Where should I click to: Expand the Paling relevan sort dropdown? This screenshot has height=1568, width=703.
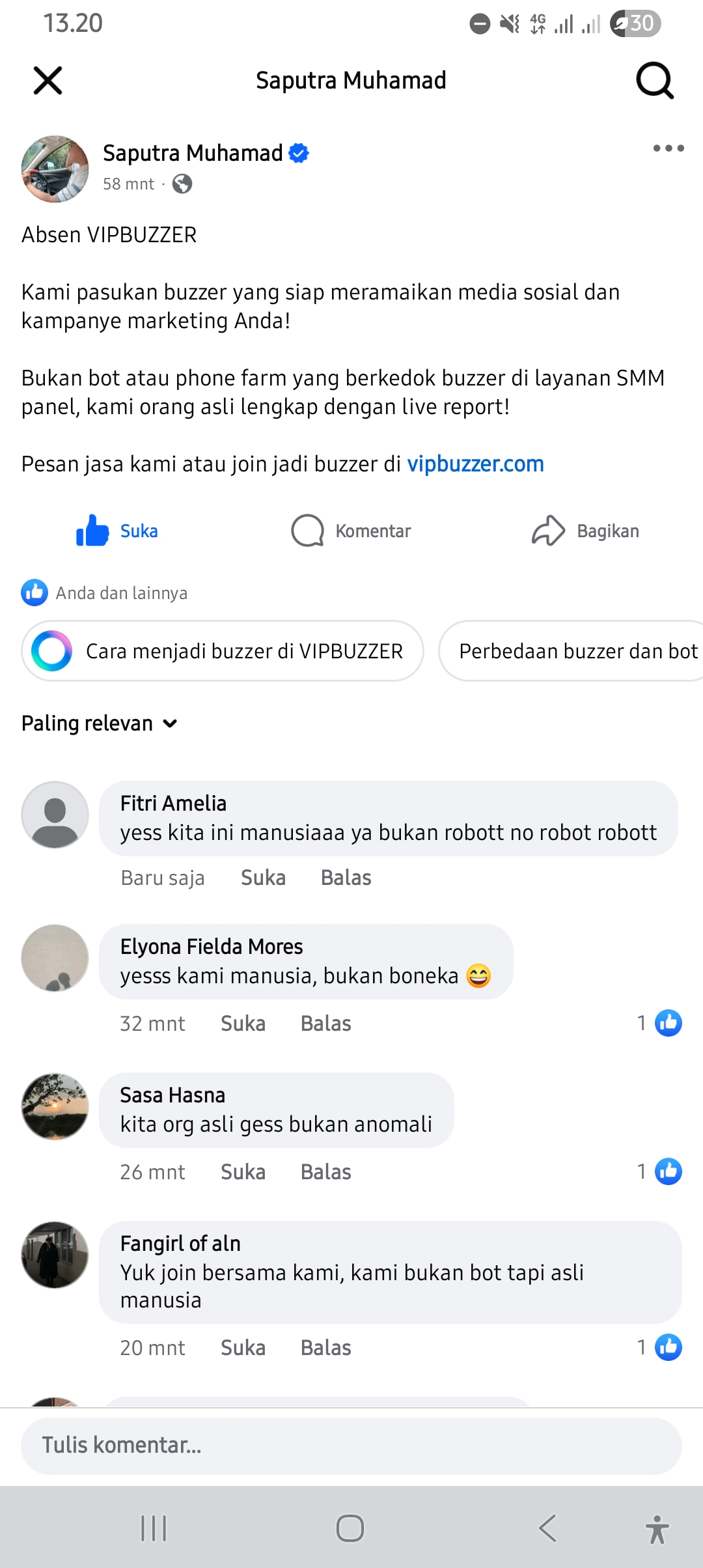pos(100,723)
